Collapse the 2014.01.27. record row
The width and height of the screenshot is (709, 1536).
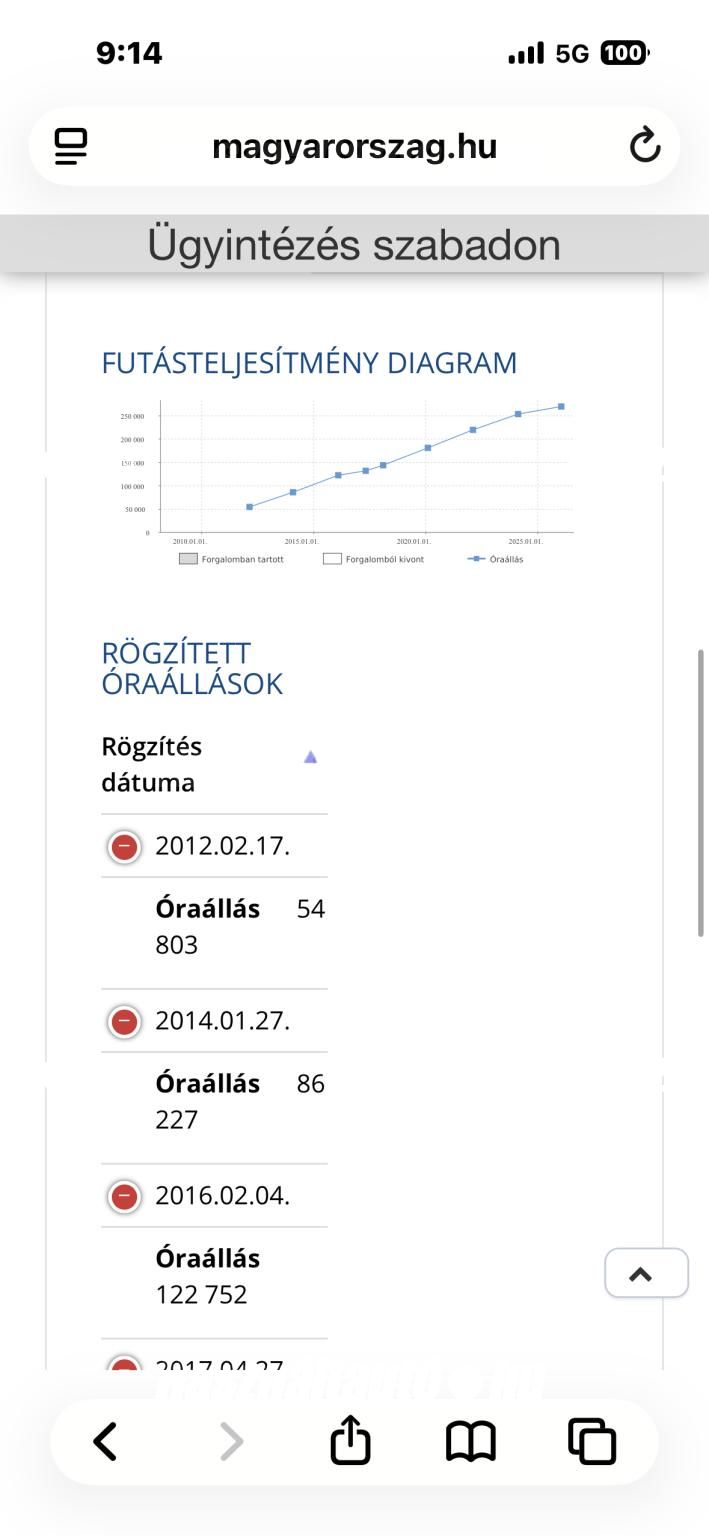pos(124,1021)
